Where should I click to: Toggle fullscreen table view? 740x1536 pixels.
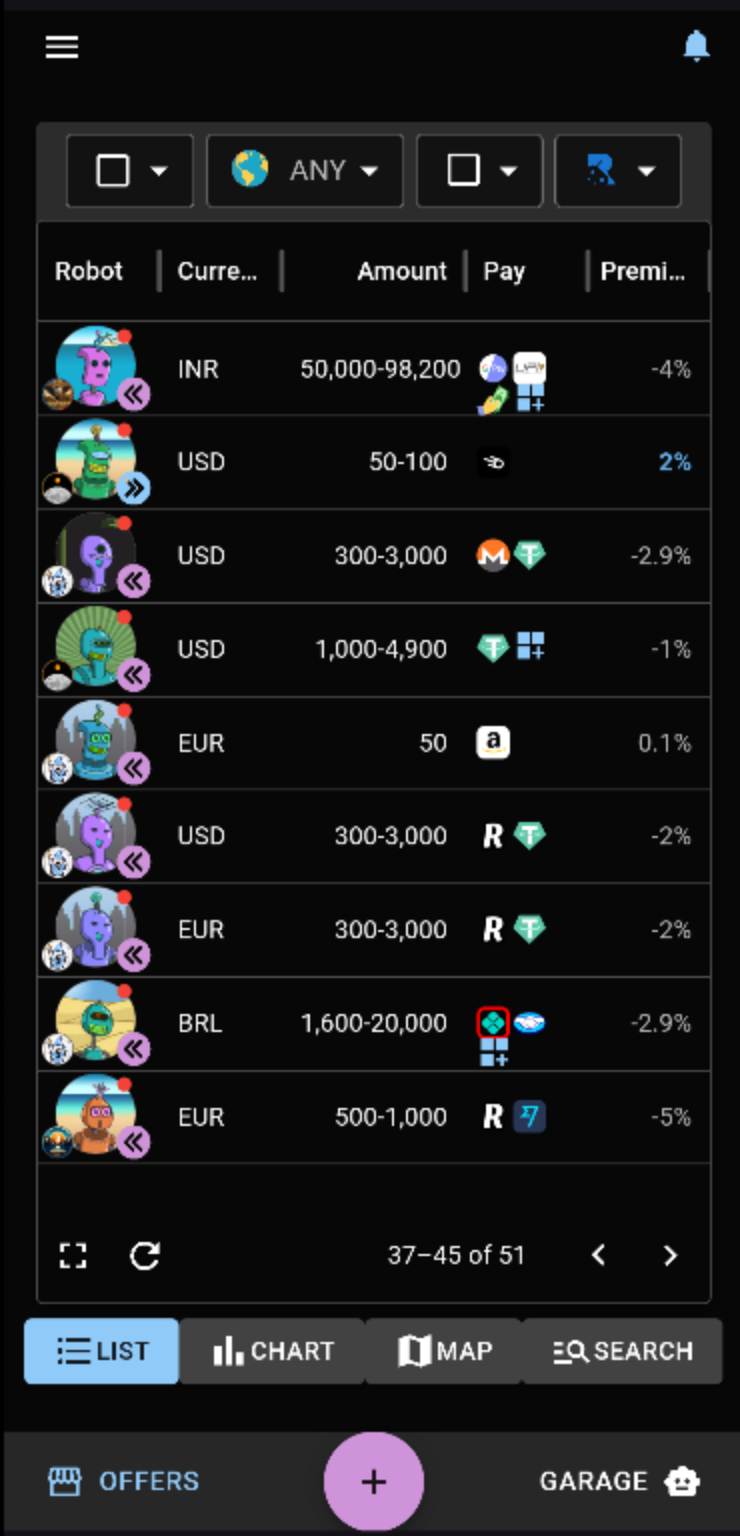point(73,1256)
